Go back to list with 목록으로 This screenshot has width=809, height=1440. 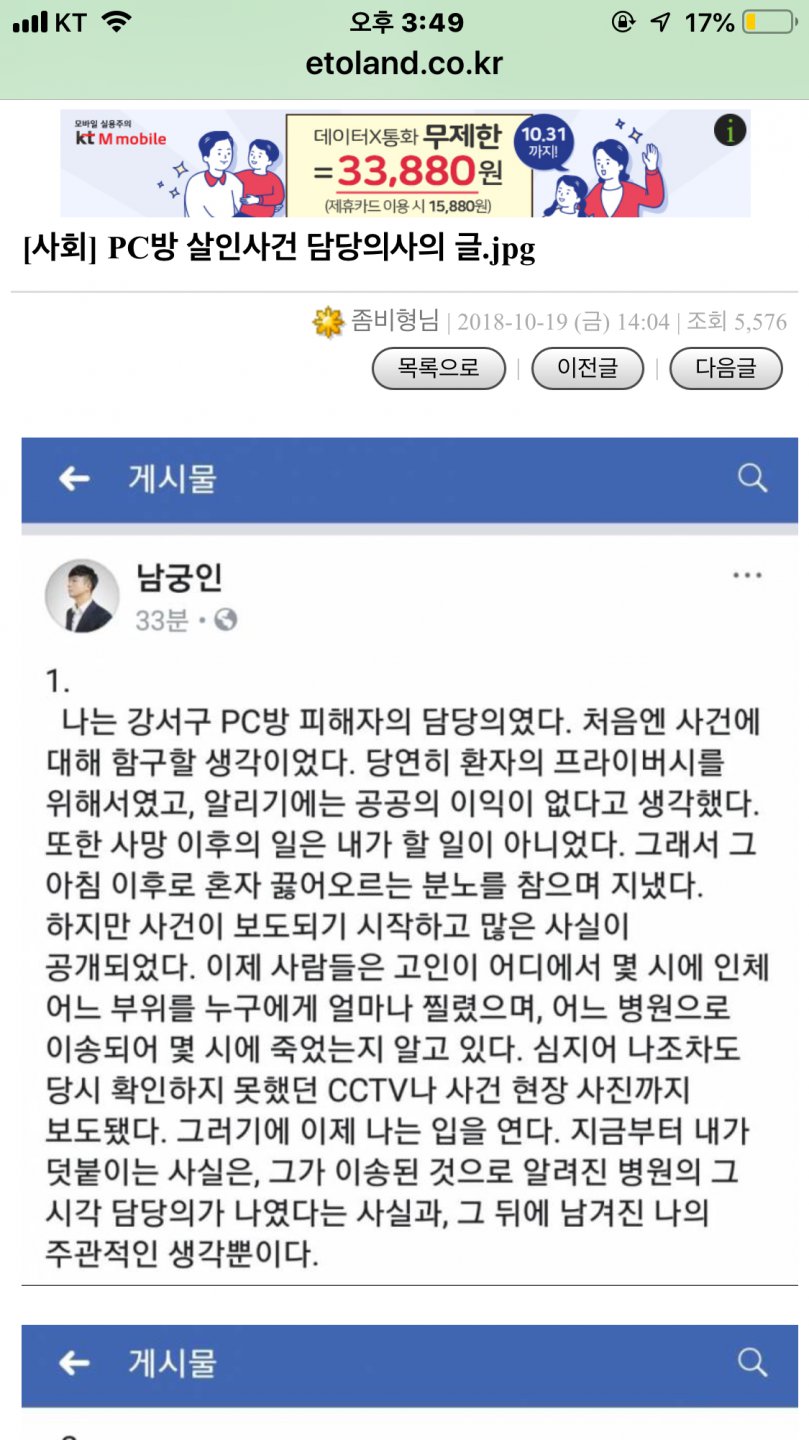(x=438, y=368)
